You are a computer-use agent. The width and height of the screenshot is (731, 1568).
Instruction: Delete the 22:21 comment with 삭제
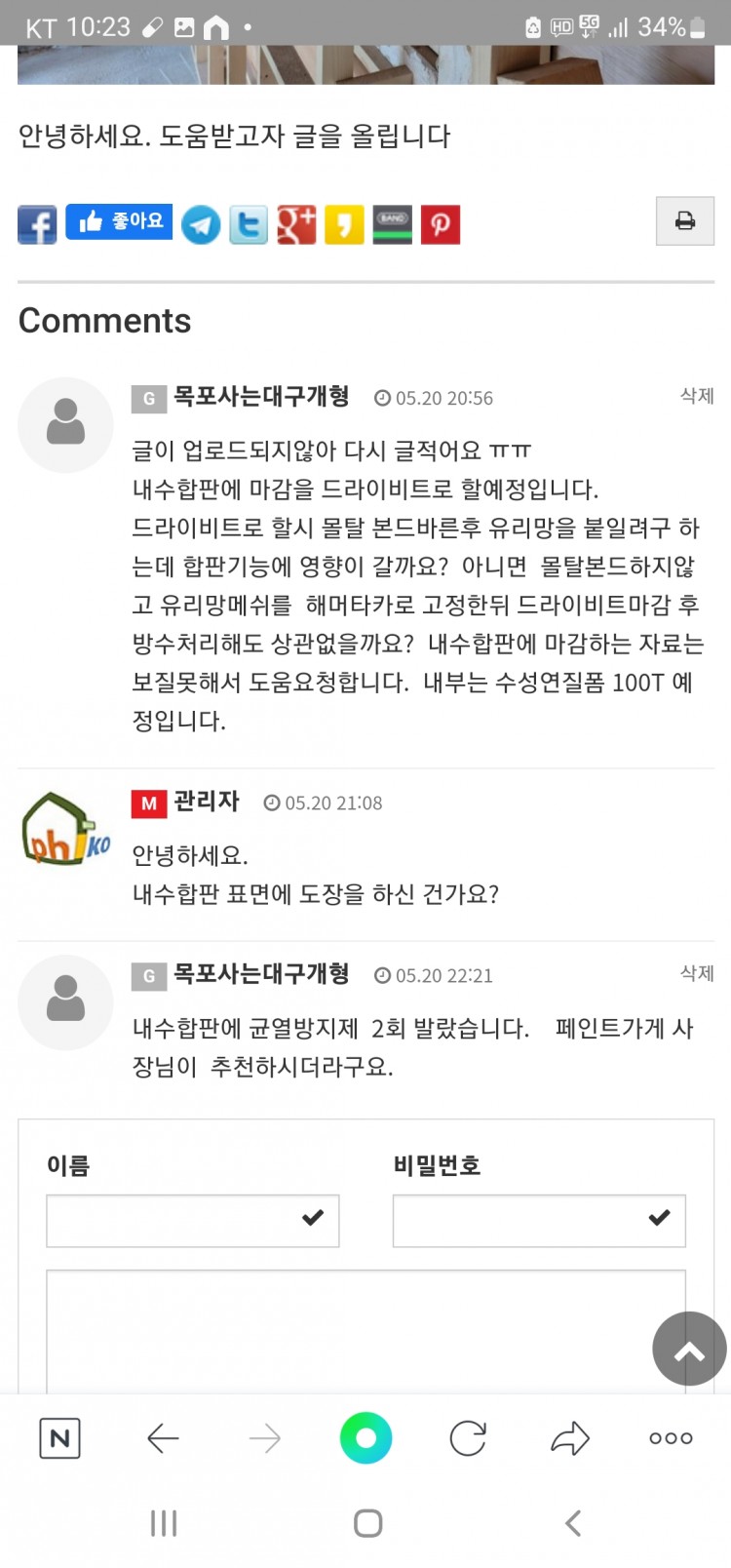point(697,973)
